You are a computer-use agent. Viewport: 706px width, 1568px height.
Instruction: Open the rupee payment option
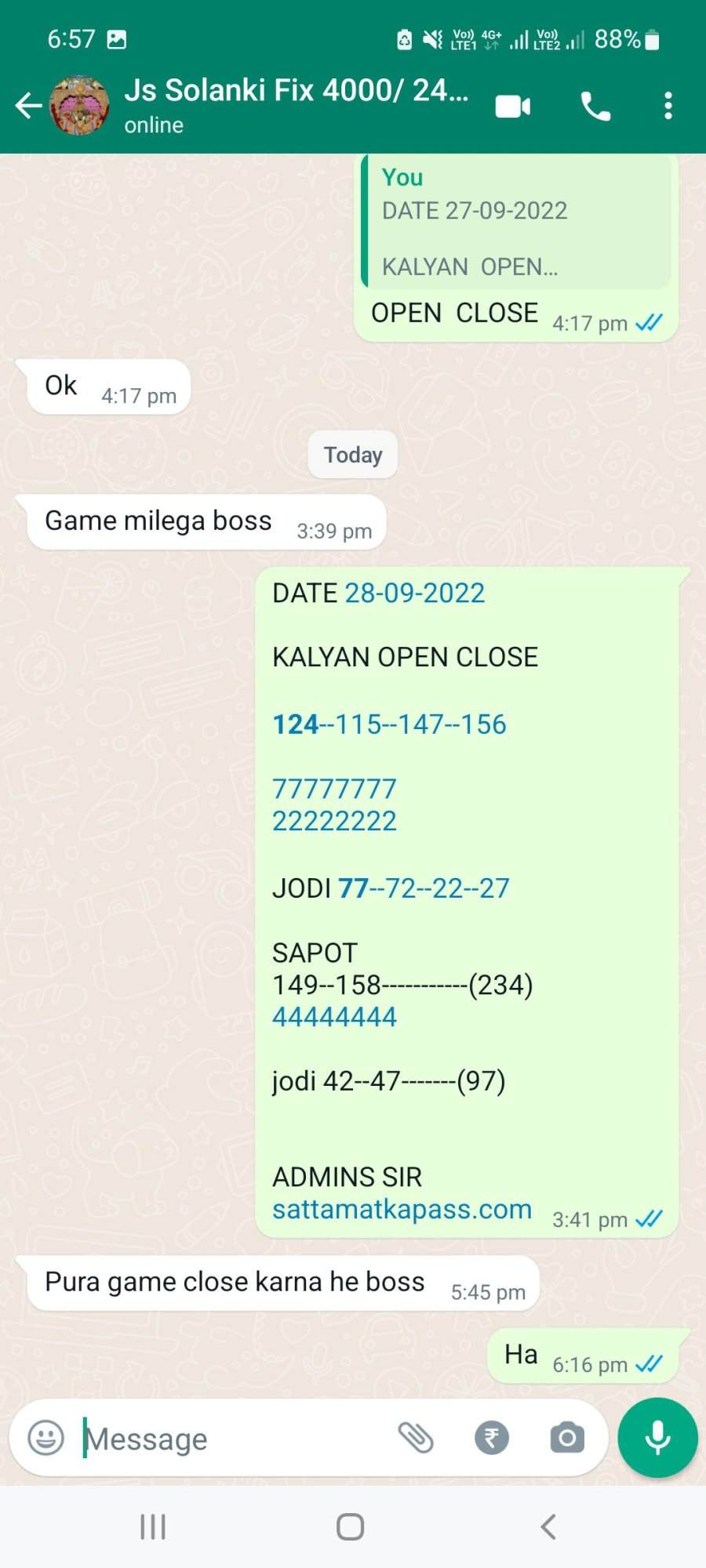coord(492,1438)
